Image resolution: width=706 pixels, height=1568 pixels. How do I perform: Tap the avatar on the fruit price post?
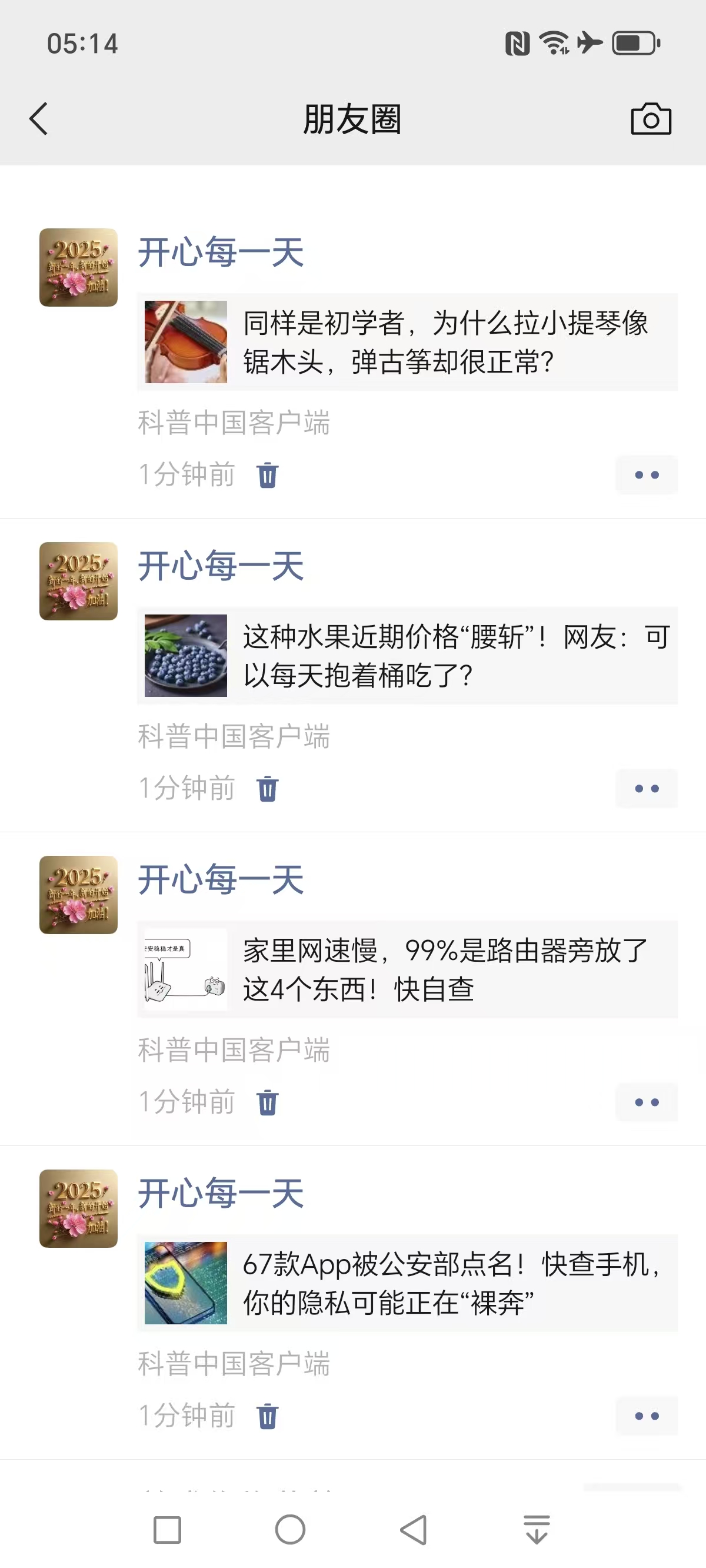coord(78,582)
